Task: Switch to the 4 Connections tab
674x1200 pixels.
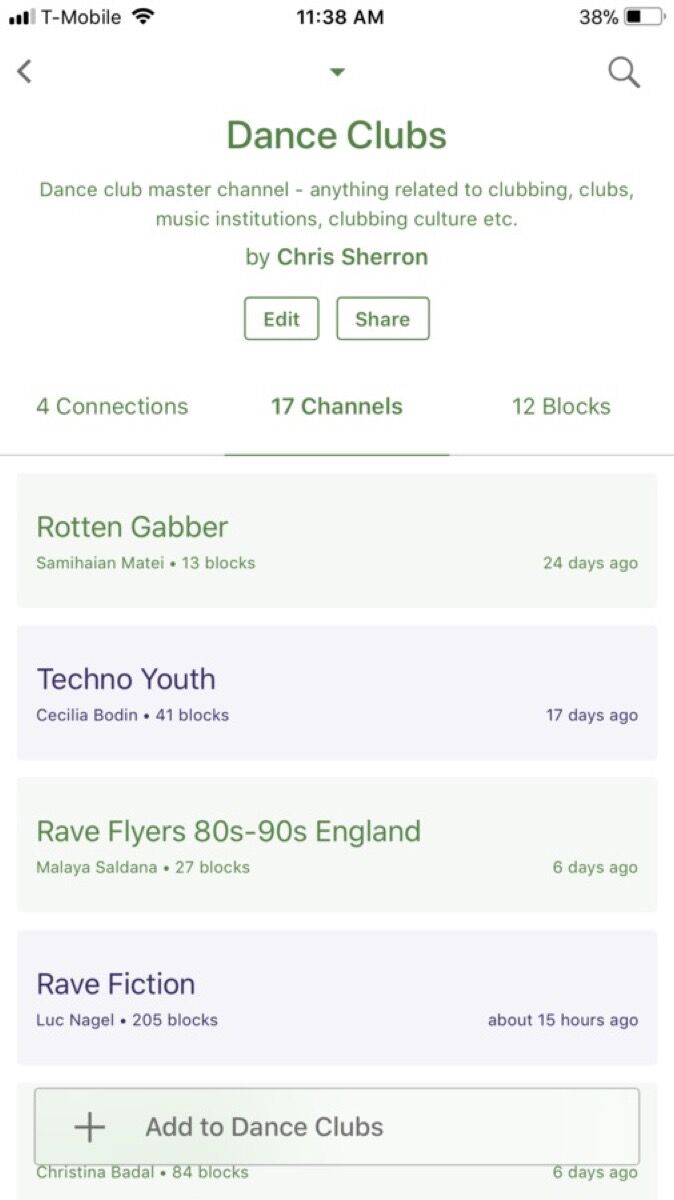Action: point(112,407)
